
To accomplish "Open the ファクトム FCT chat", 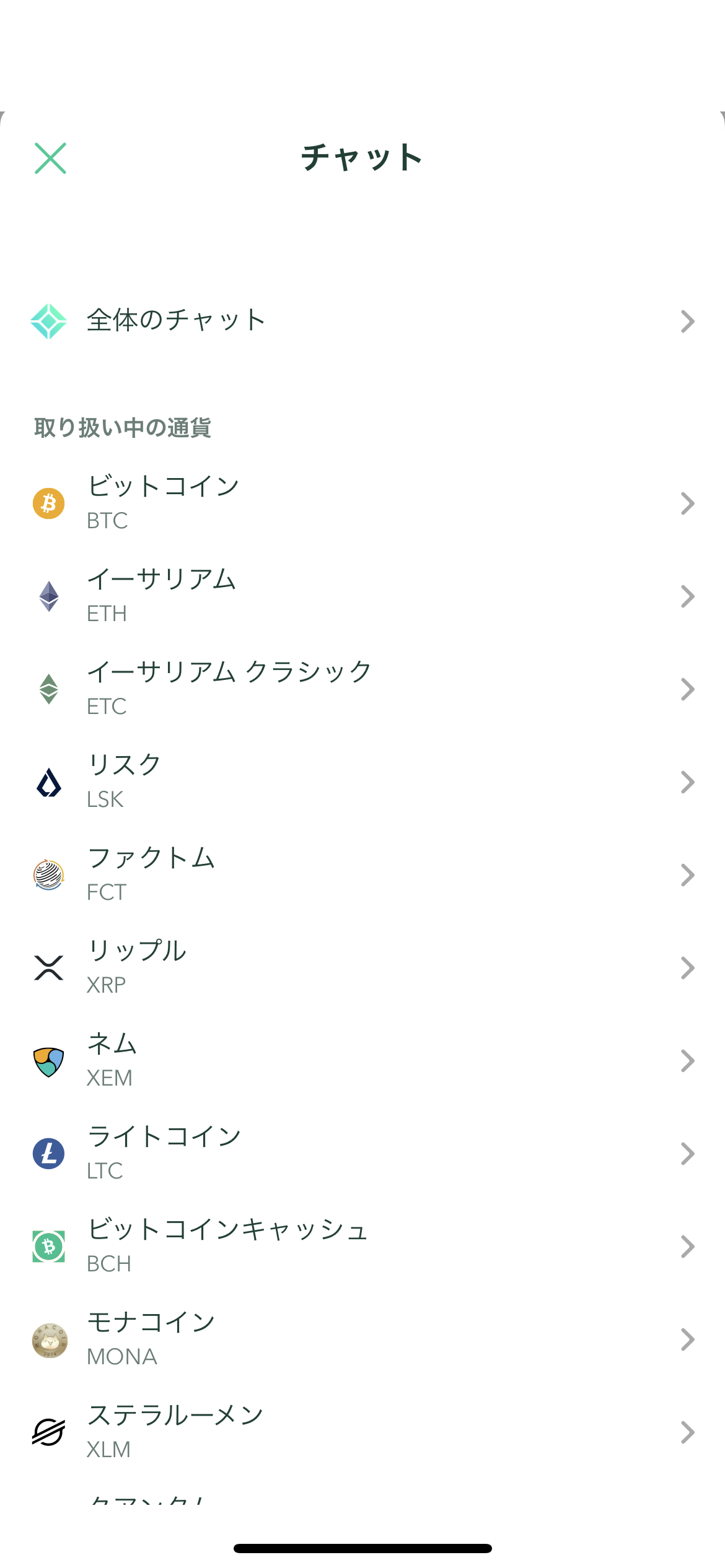I will [x=362, y=874].
